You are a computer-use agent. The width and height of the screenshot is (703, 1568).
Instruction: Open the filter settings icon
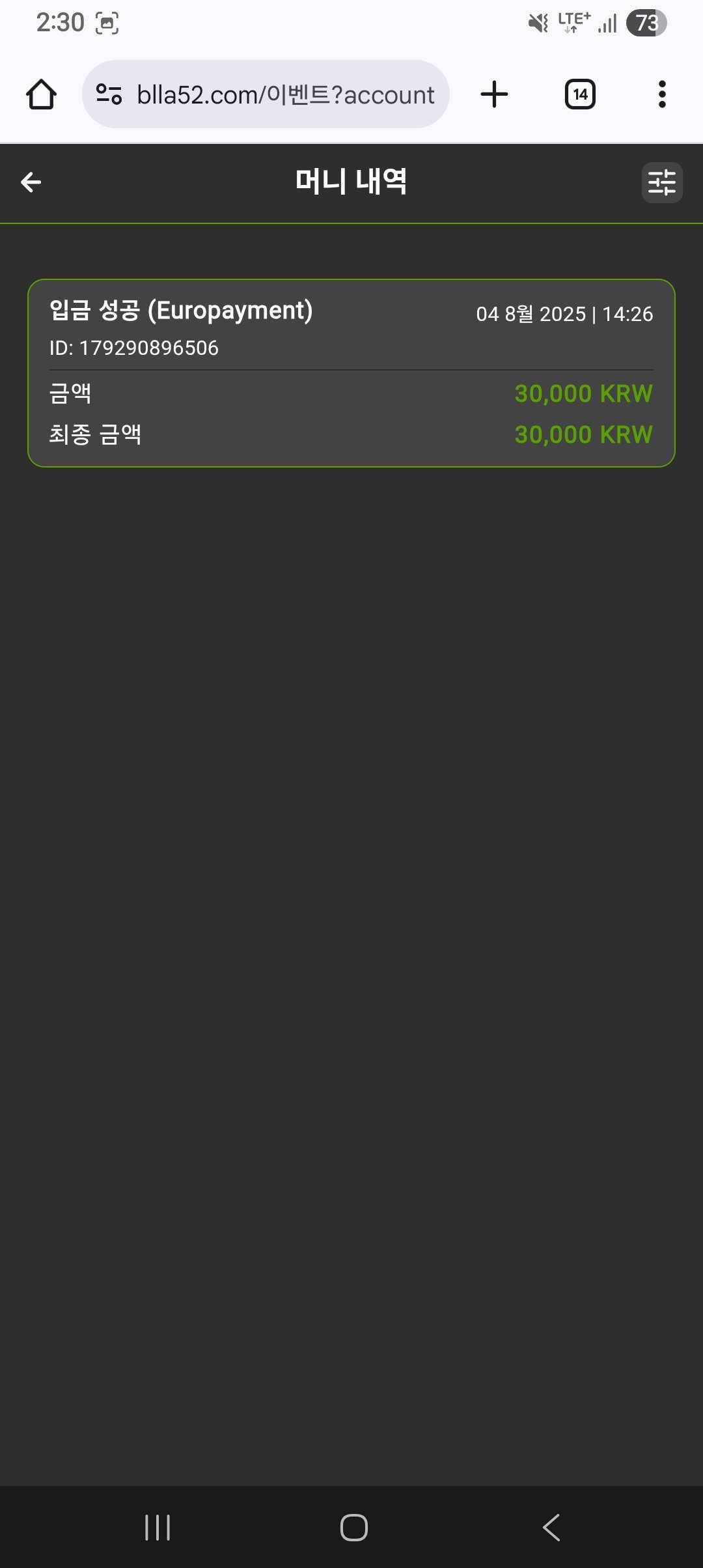pos(662,182)
